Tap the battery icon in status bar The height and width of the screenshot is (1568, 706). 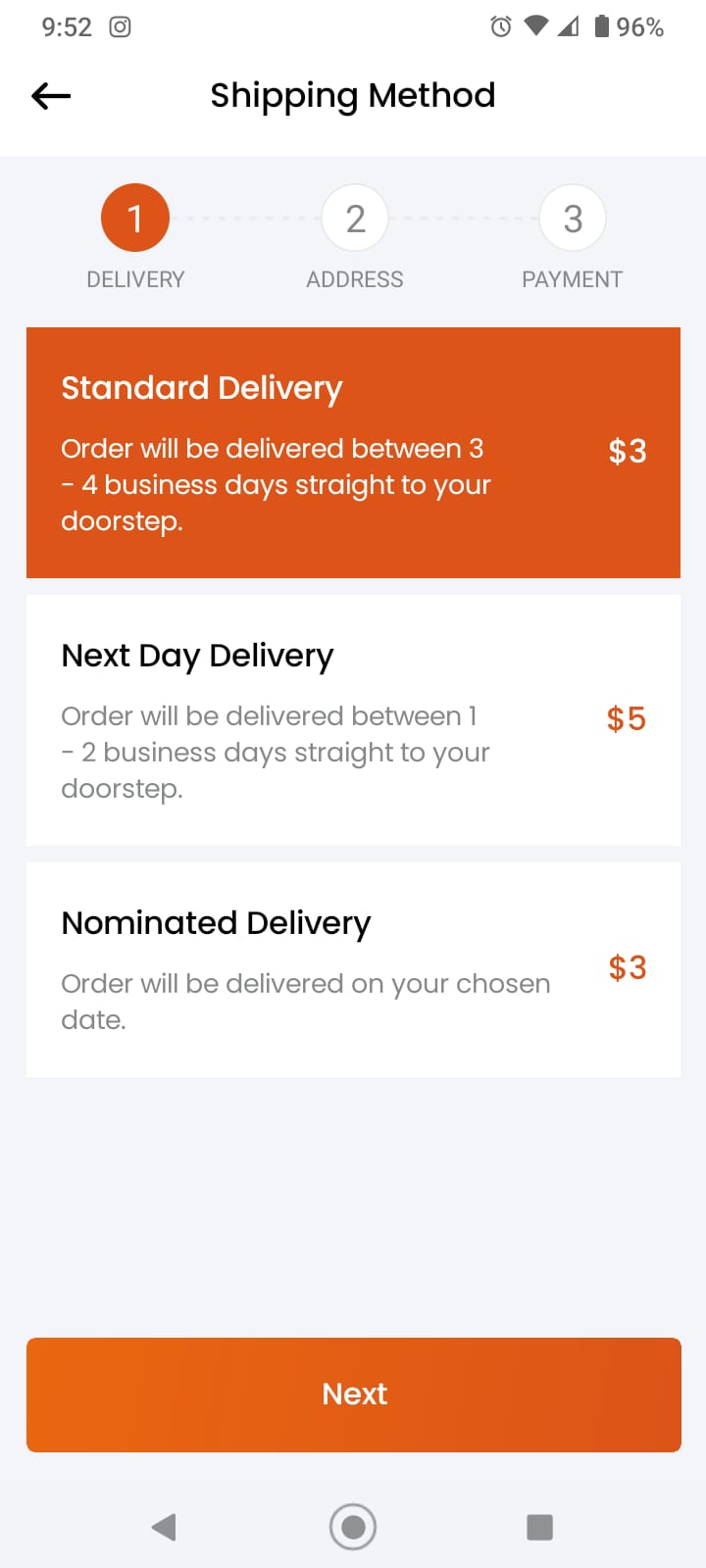click(x=603, y=27)
